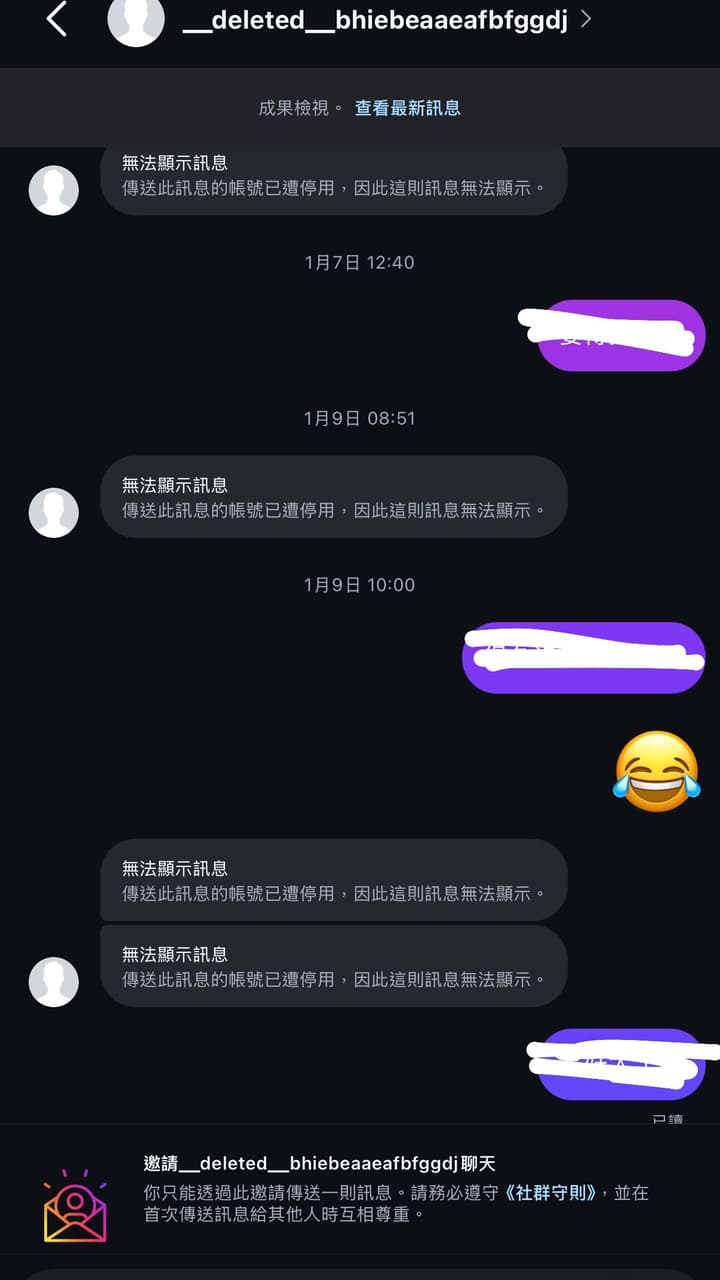This screenshot has height=1280, width=720.
Task: Go back using the back arrow
Action: coord(57,19)
